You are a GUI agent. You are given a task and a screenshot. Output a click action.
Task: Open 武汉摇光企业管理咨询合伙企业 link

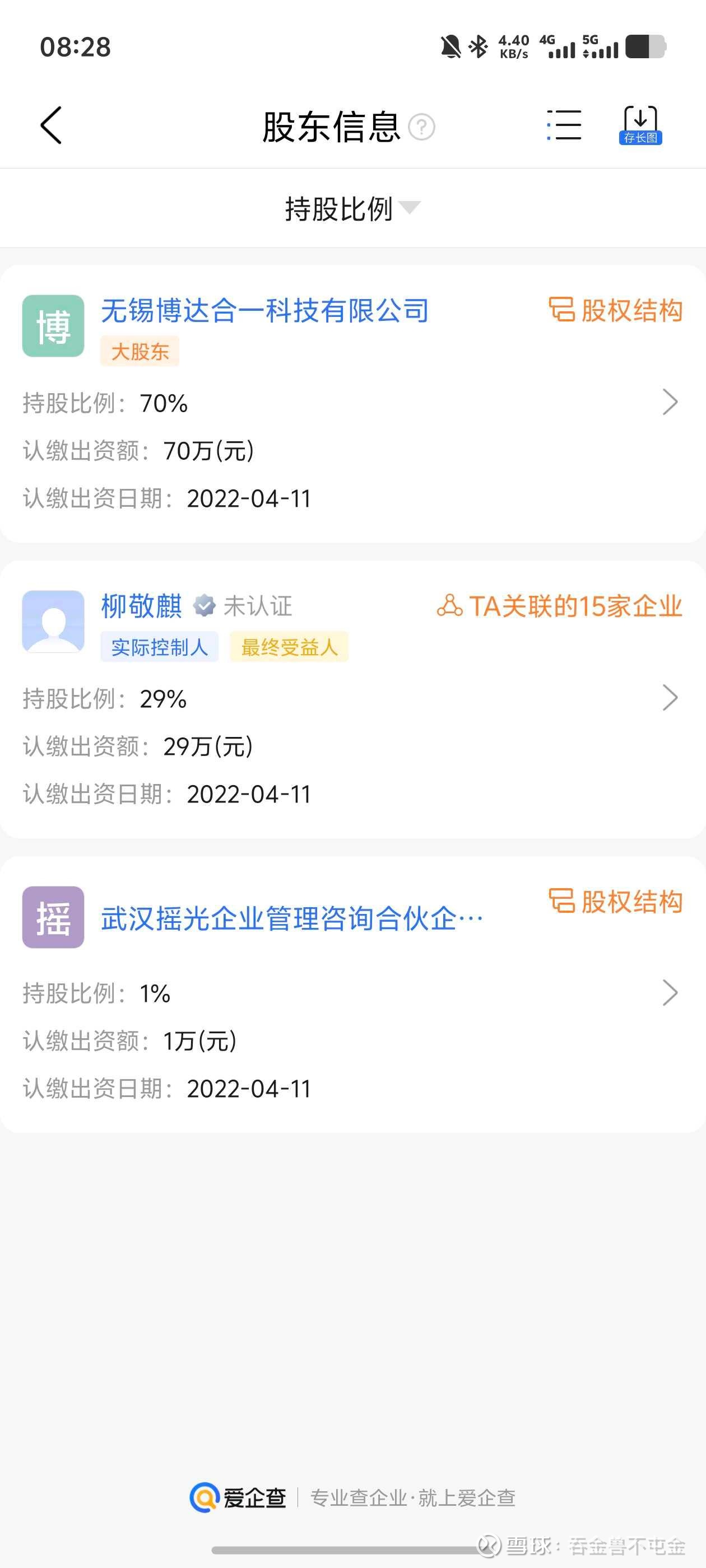(292, 918)
